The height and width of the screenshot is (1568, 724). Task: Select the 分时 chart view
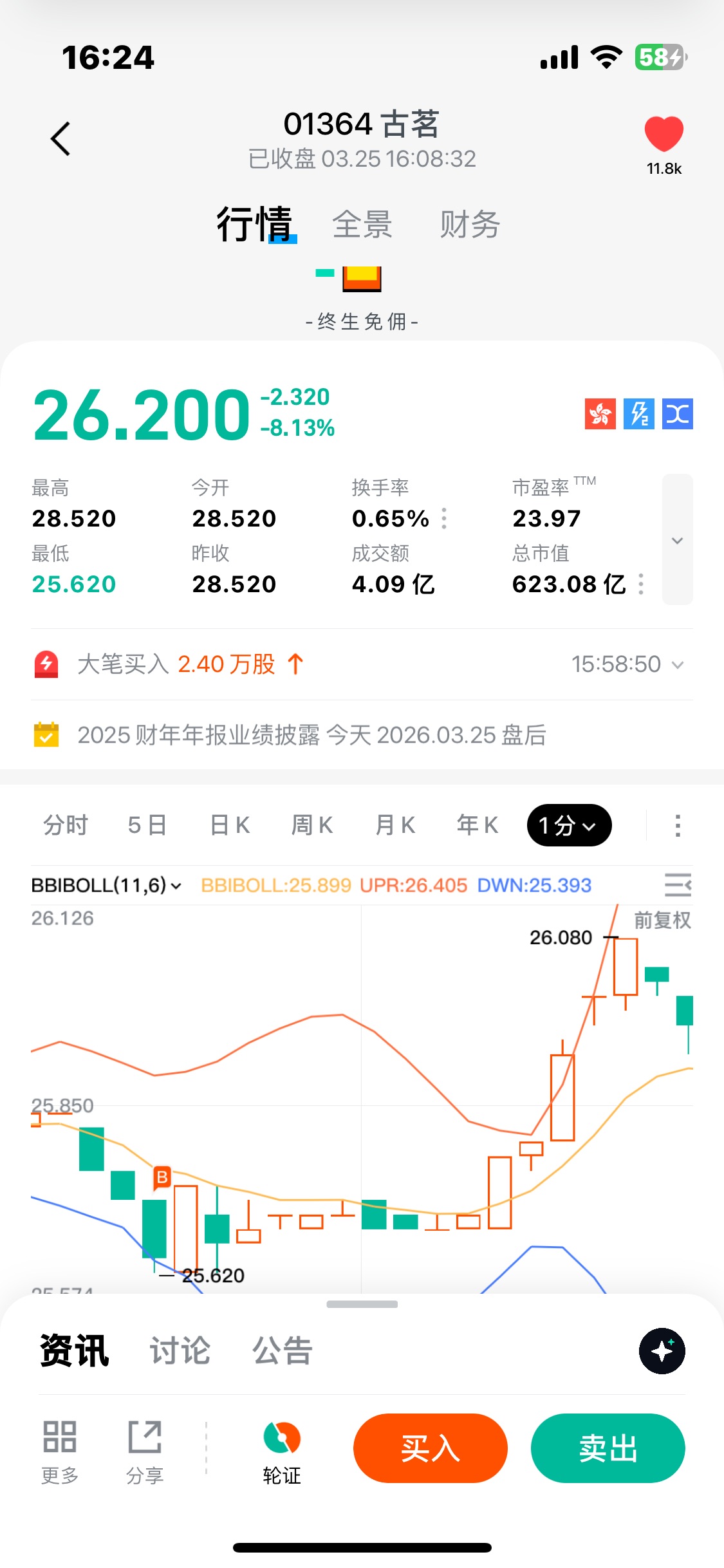[66, 825]
